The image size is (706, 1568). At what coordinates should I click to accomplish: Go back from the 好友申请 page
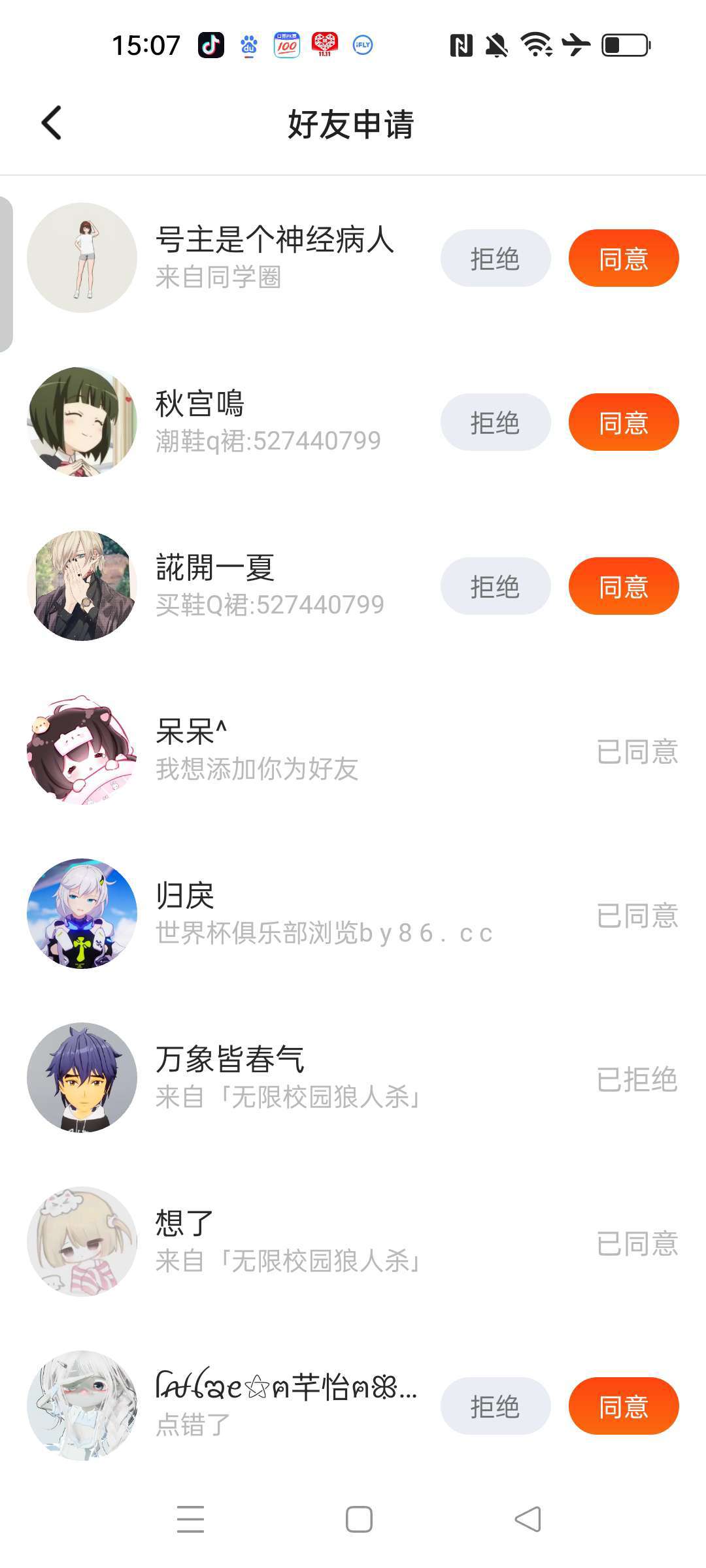click(52, 123)
